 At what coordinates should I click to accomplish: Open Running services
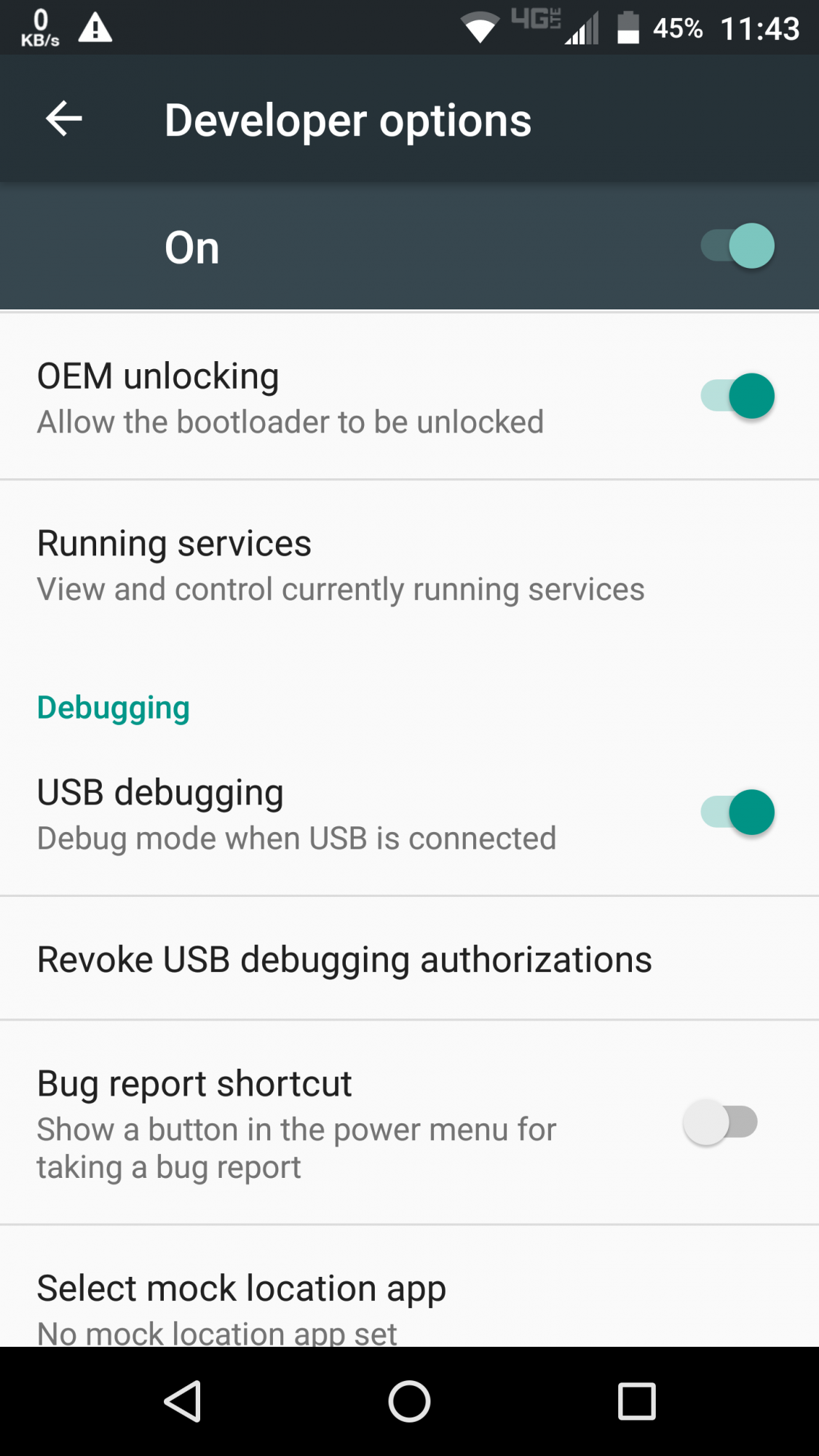(x=409, y=565)
